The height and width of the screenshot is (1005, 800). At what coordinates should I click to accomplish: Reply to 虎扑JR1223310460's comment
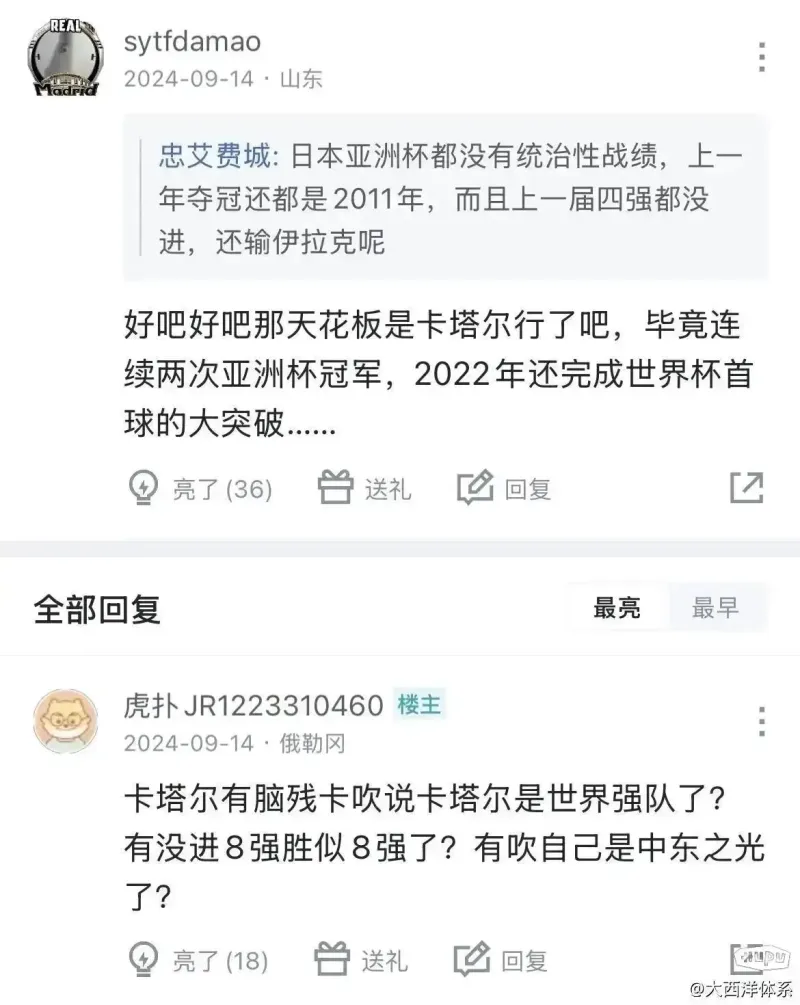pos(501,961)
